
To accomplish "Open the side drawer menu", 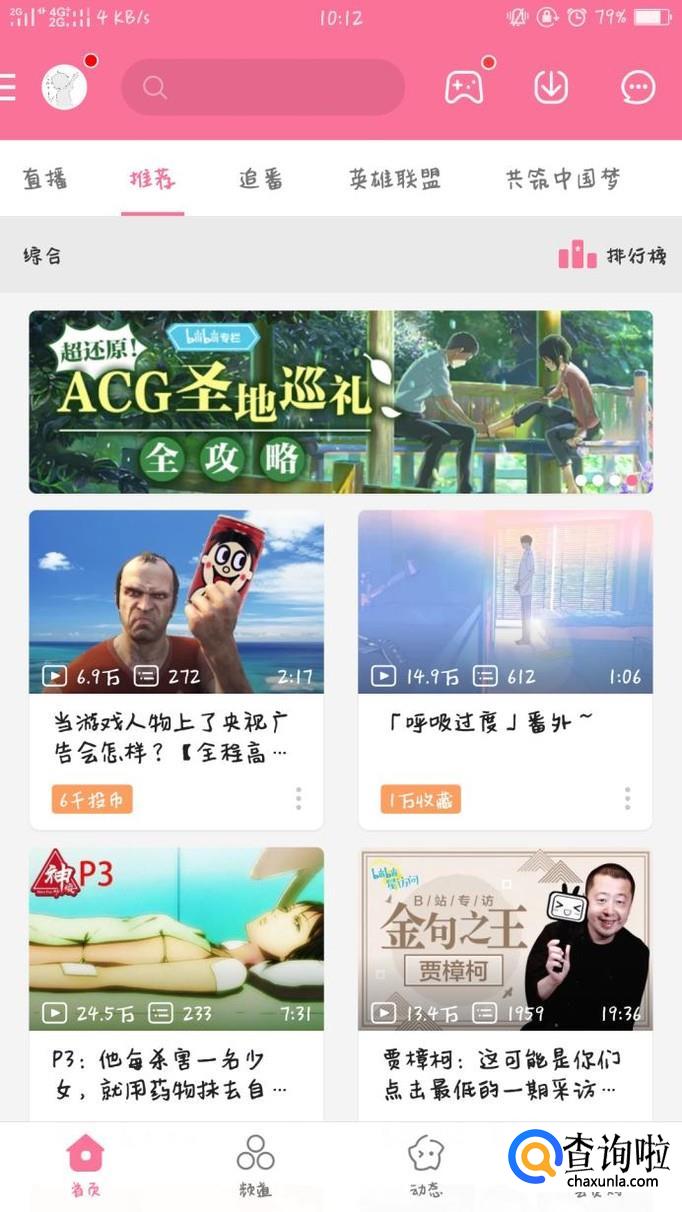I will pos(8,87).
